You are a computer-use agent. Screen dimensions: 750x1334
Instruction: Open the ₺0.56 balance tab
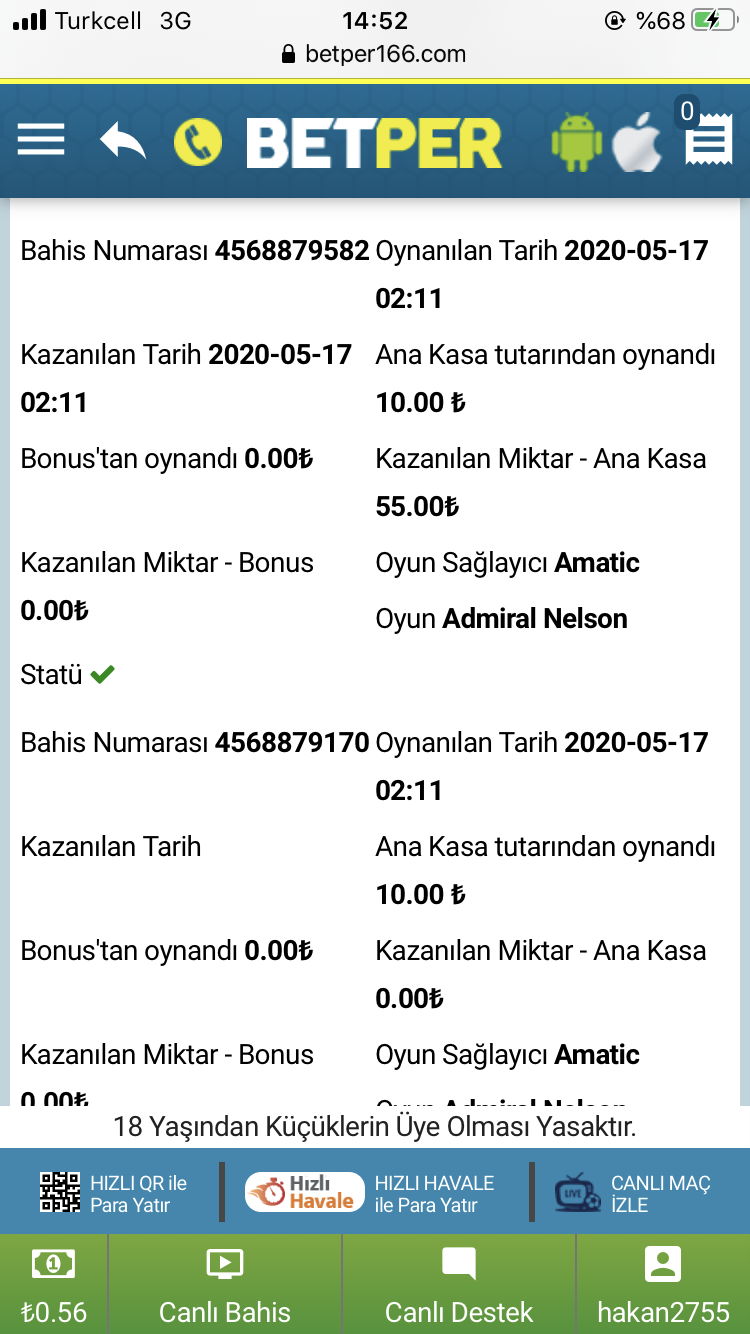click(54, 1284)
